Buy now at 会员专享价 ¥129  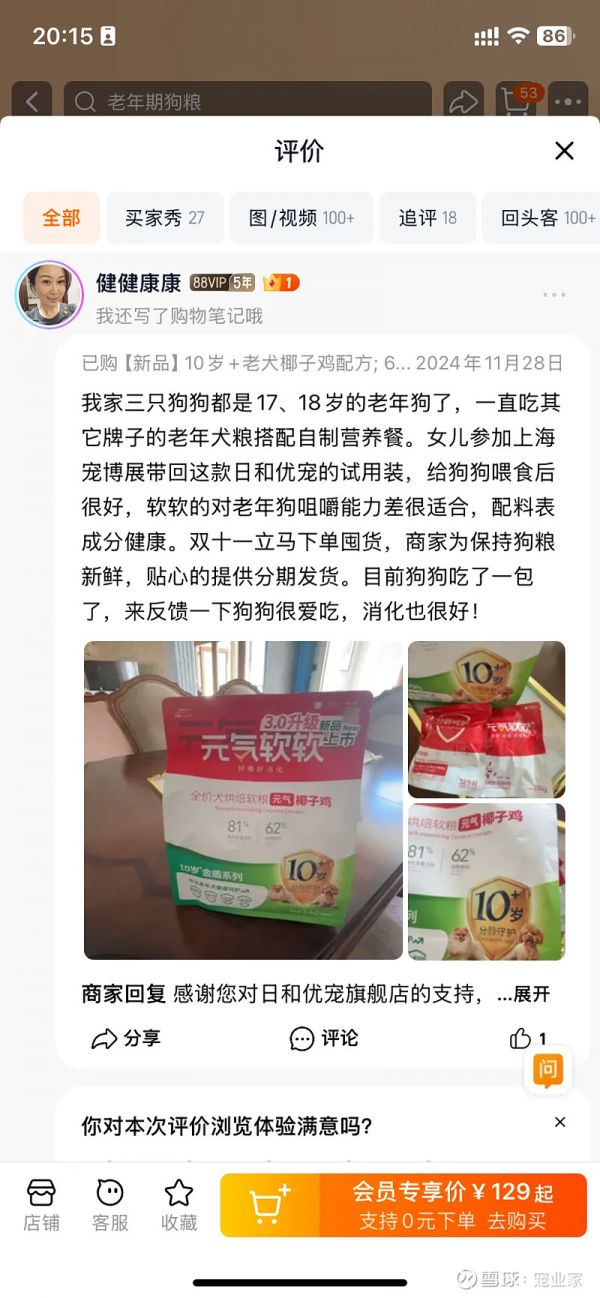[452, 1205]
